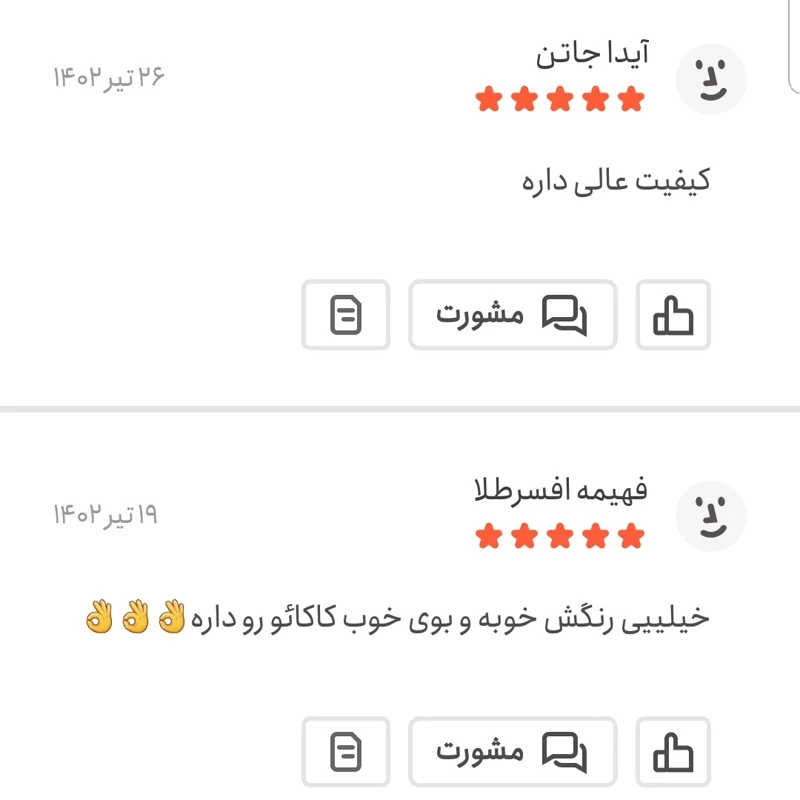Tap مشورت under آیدا جاتن's review
The image size is (800, 800).
coord(512,315)
